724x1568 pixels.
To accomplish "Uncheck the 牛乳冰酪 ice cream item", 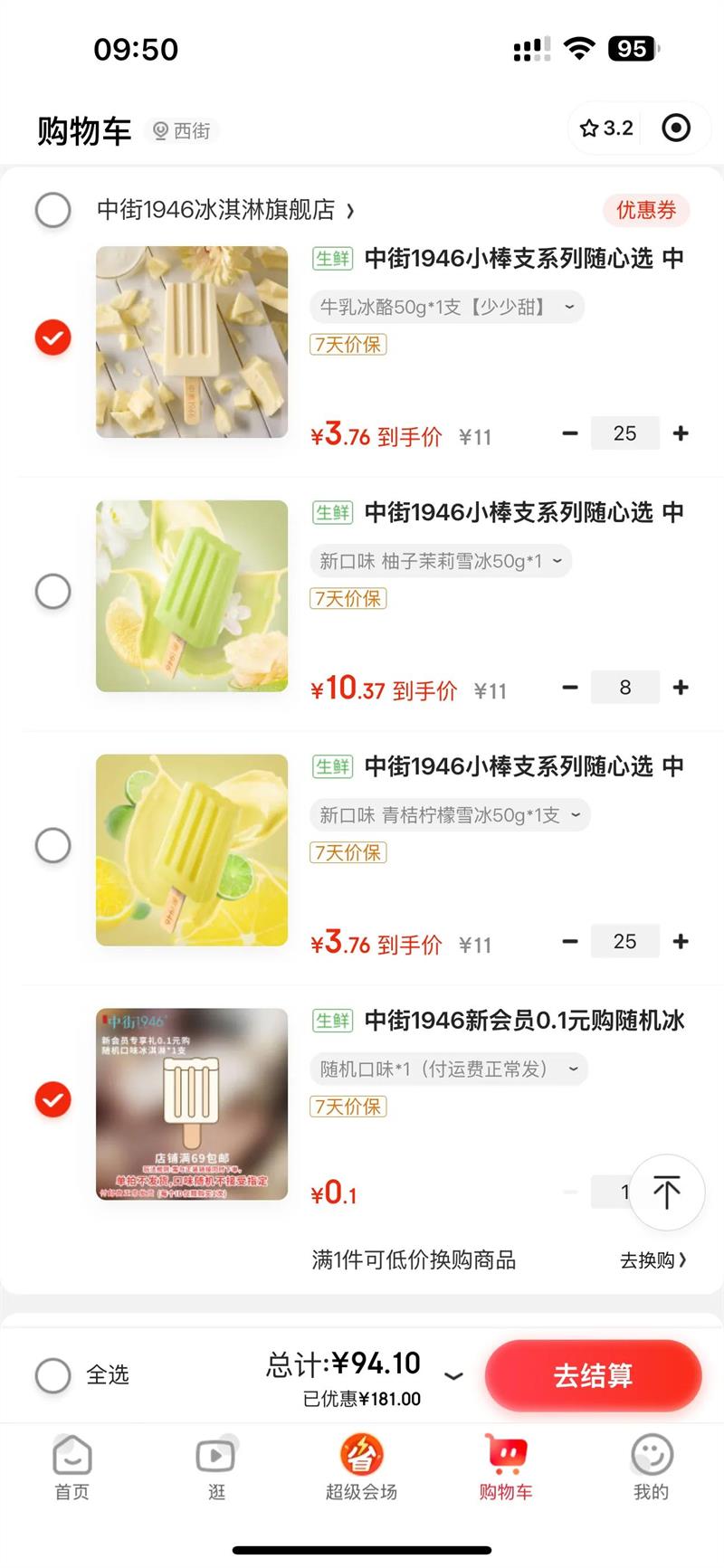I will tap(53, 337).
